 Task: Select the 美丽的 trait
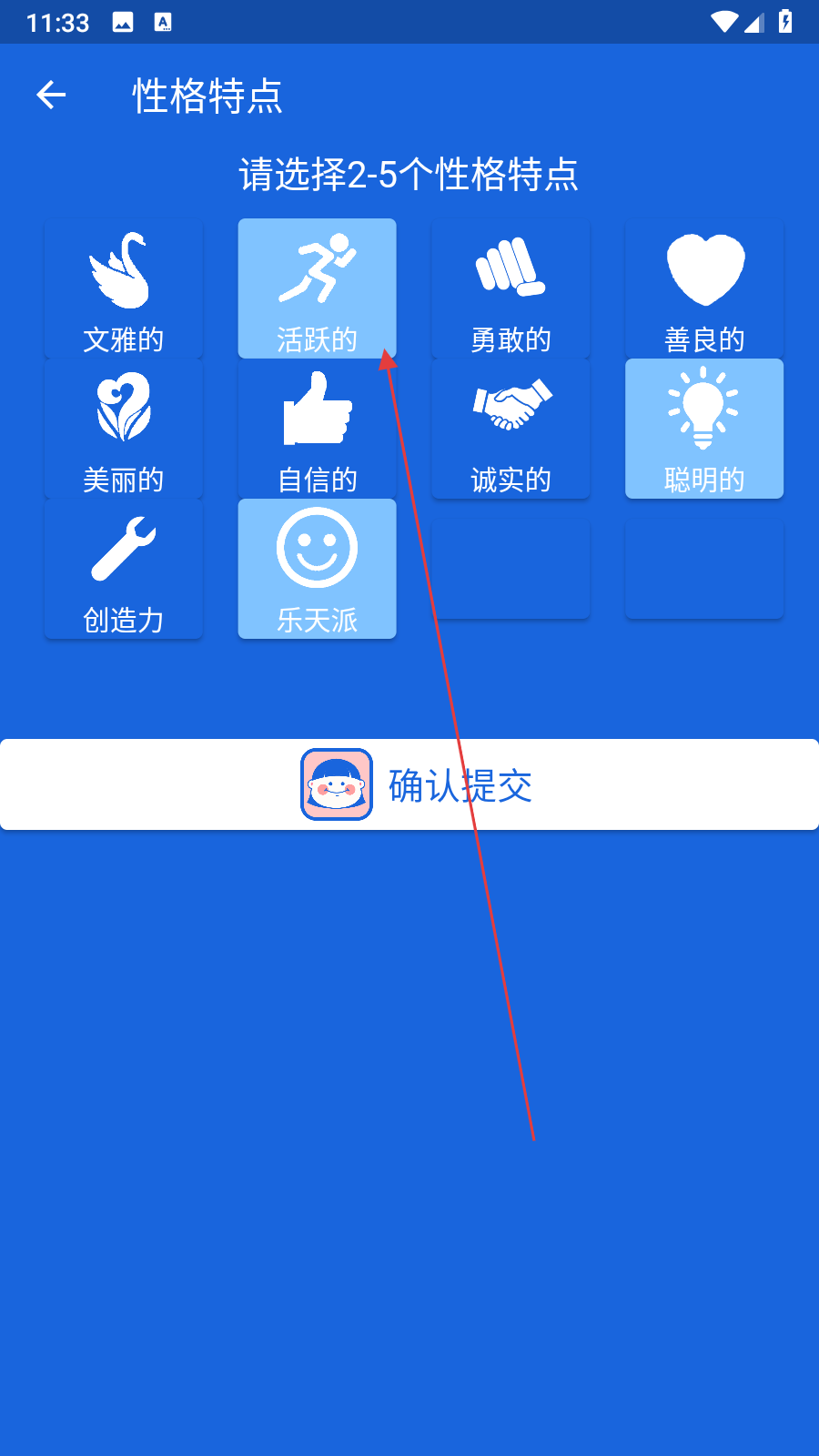(124, 430)
